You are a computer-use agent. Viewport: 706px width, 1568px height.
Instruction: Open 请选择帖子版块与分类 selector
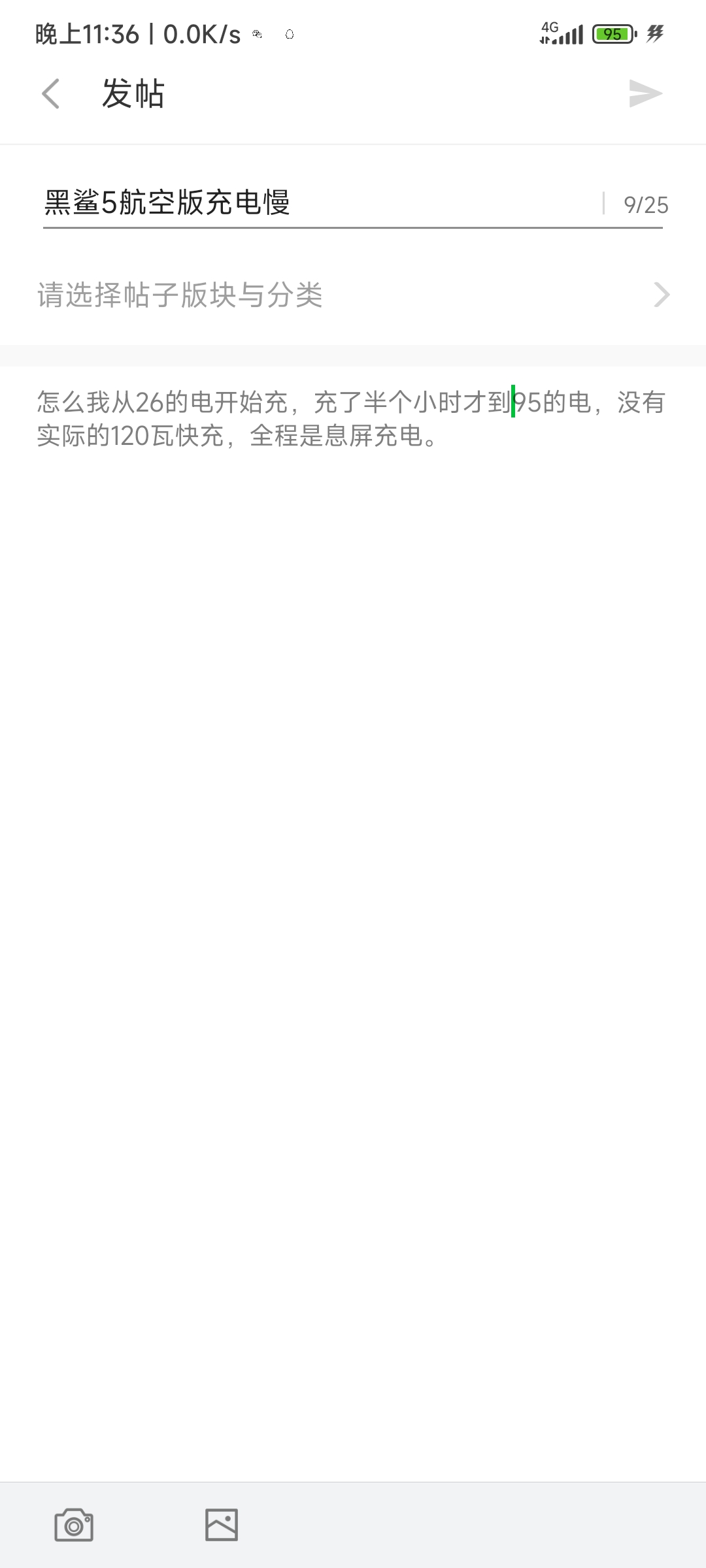[x=353, y=295]
